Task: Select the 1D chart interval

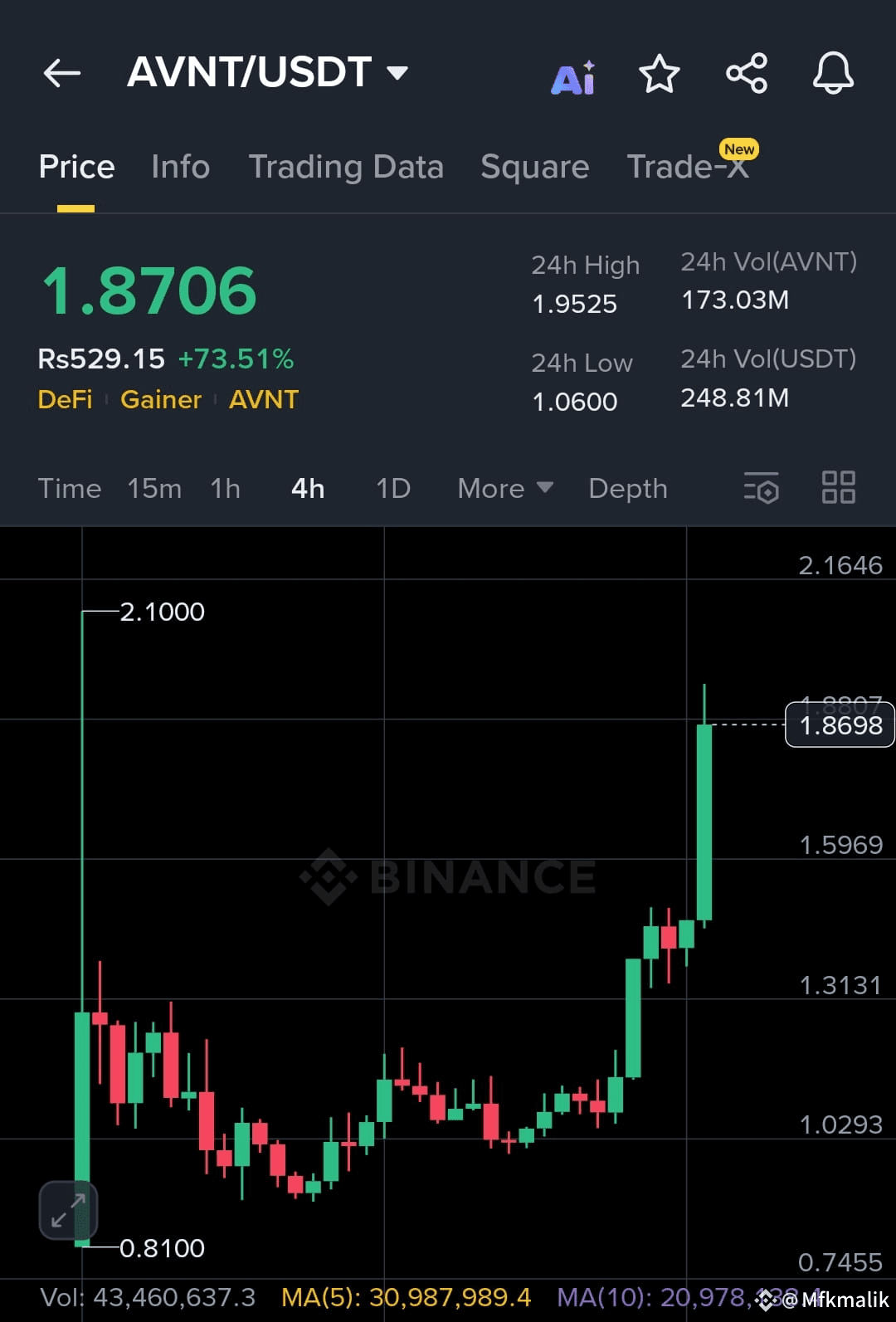Action: (x=393, y=488)
